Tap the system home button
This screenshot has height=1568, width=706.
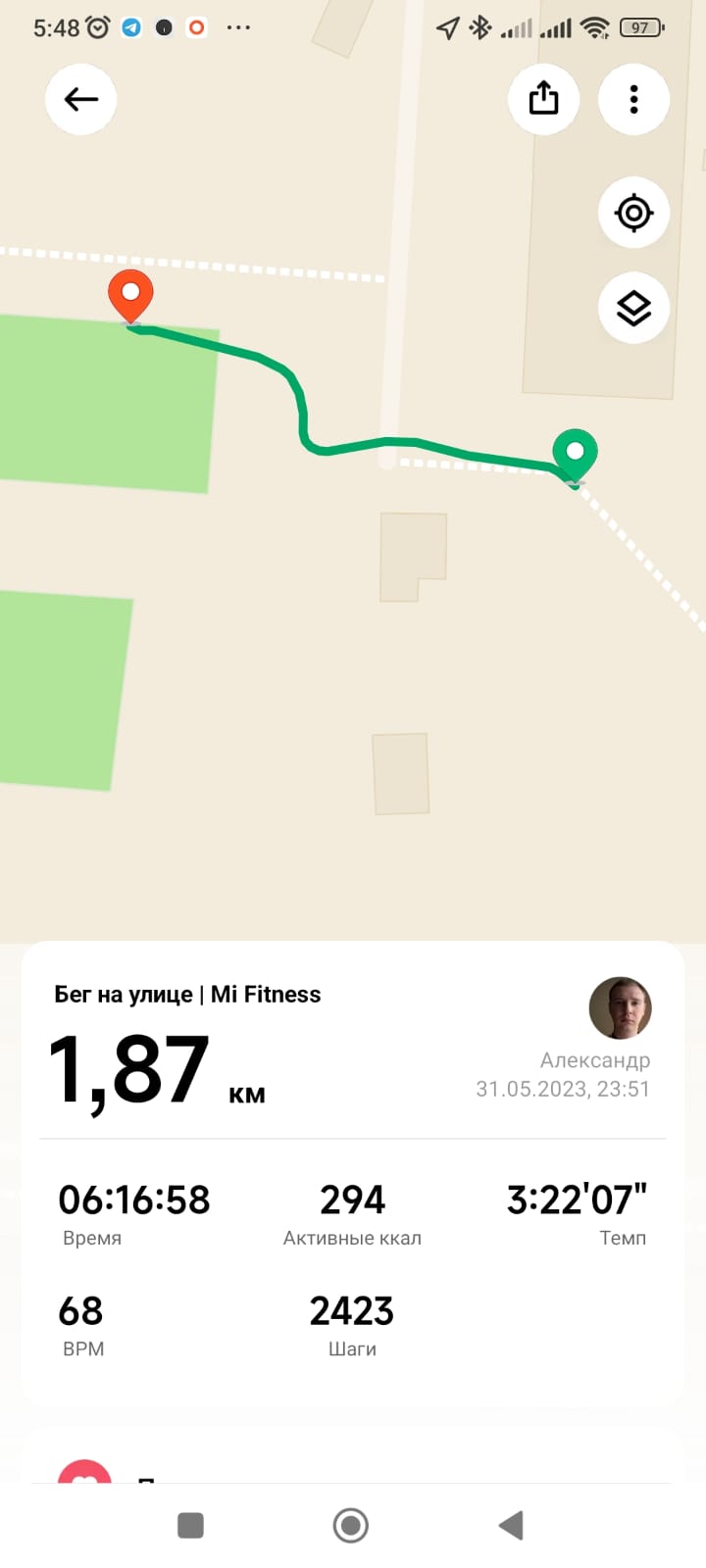(x=351, y=1525)
